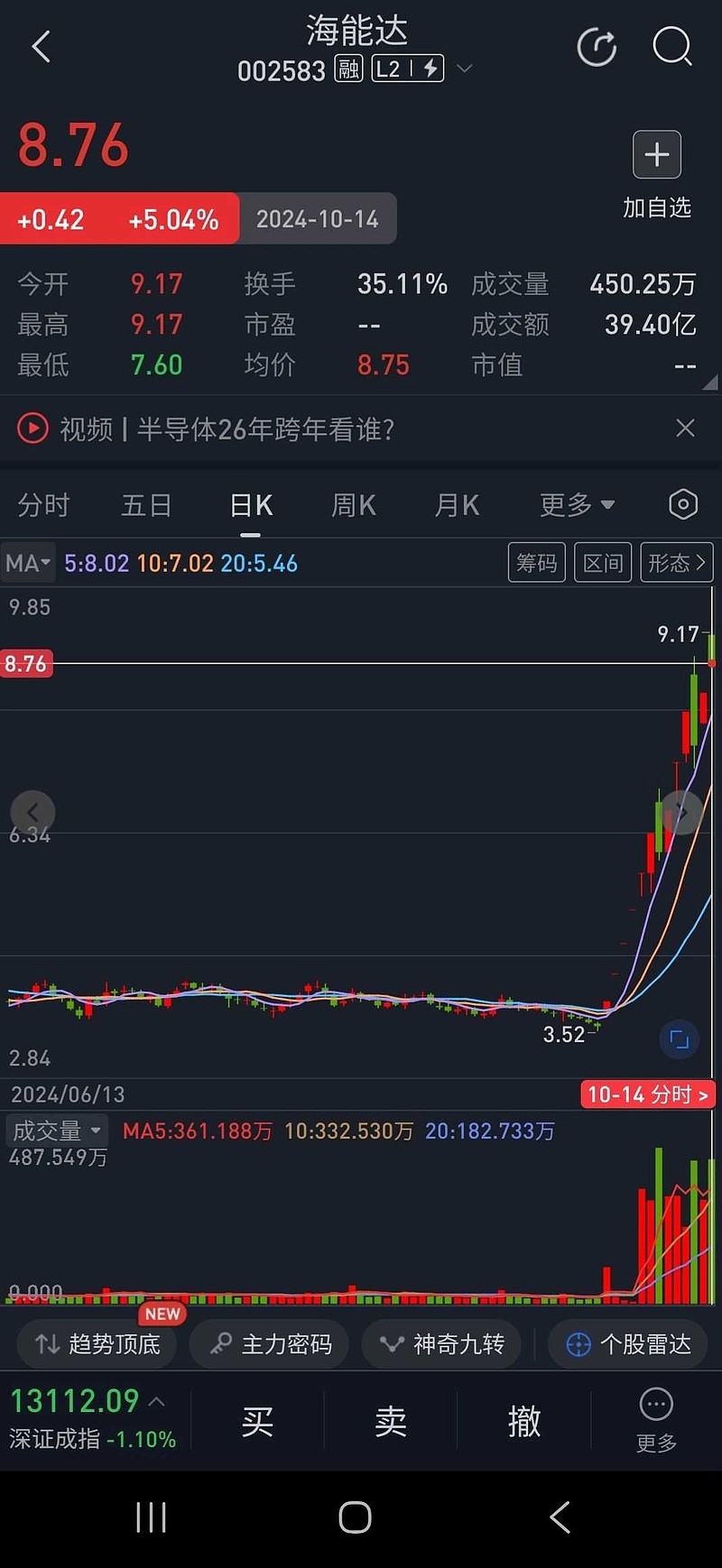
Task: Expand the 更多 period dropdown
Action: coord(576,505)
